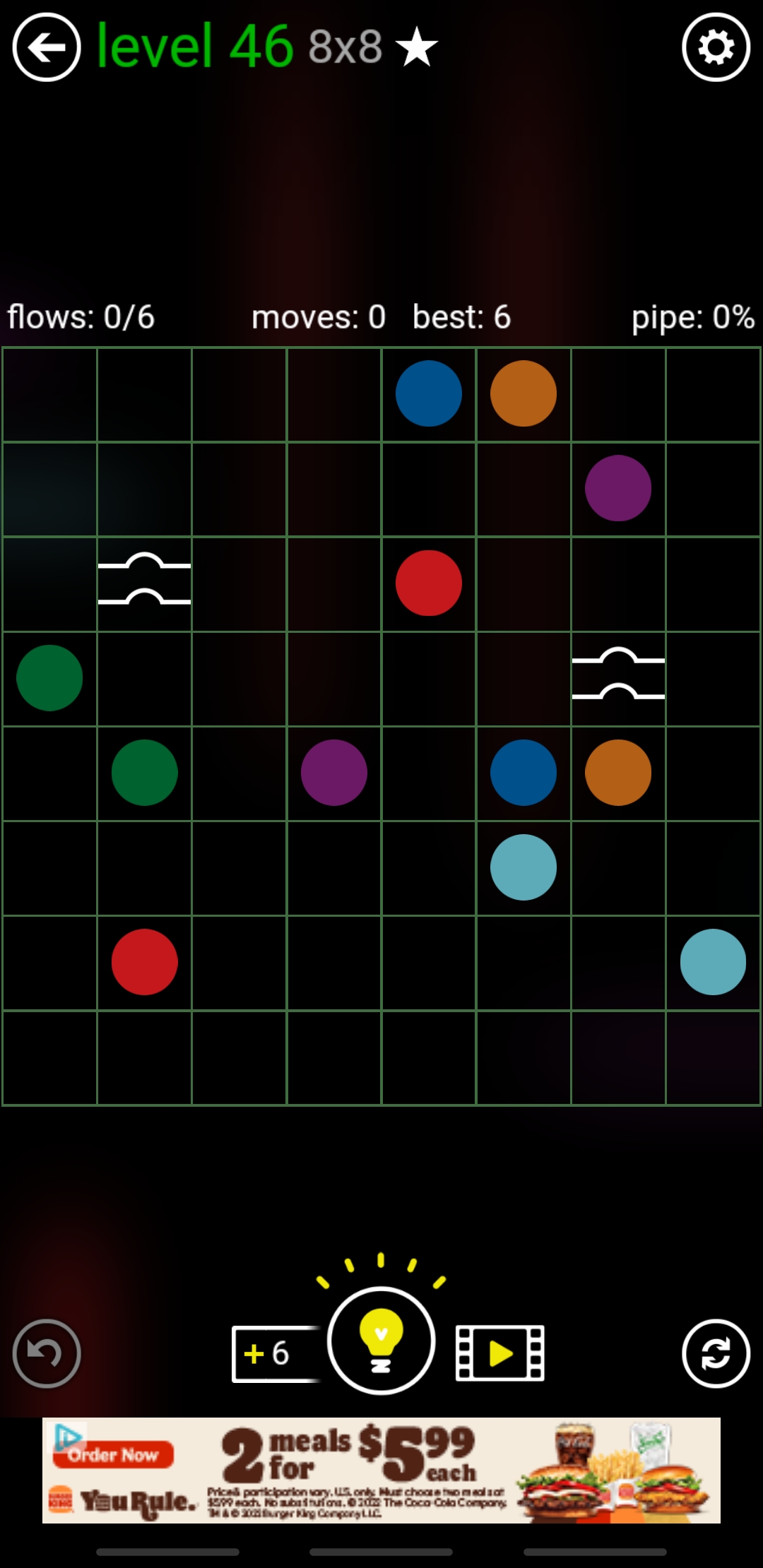Use the lightbulb hint button
Screen dimensions: 763x1568
(381, 1340)
